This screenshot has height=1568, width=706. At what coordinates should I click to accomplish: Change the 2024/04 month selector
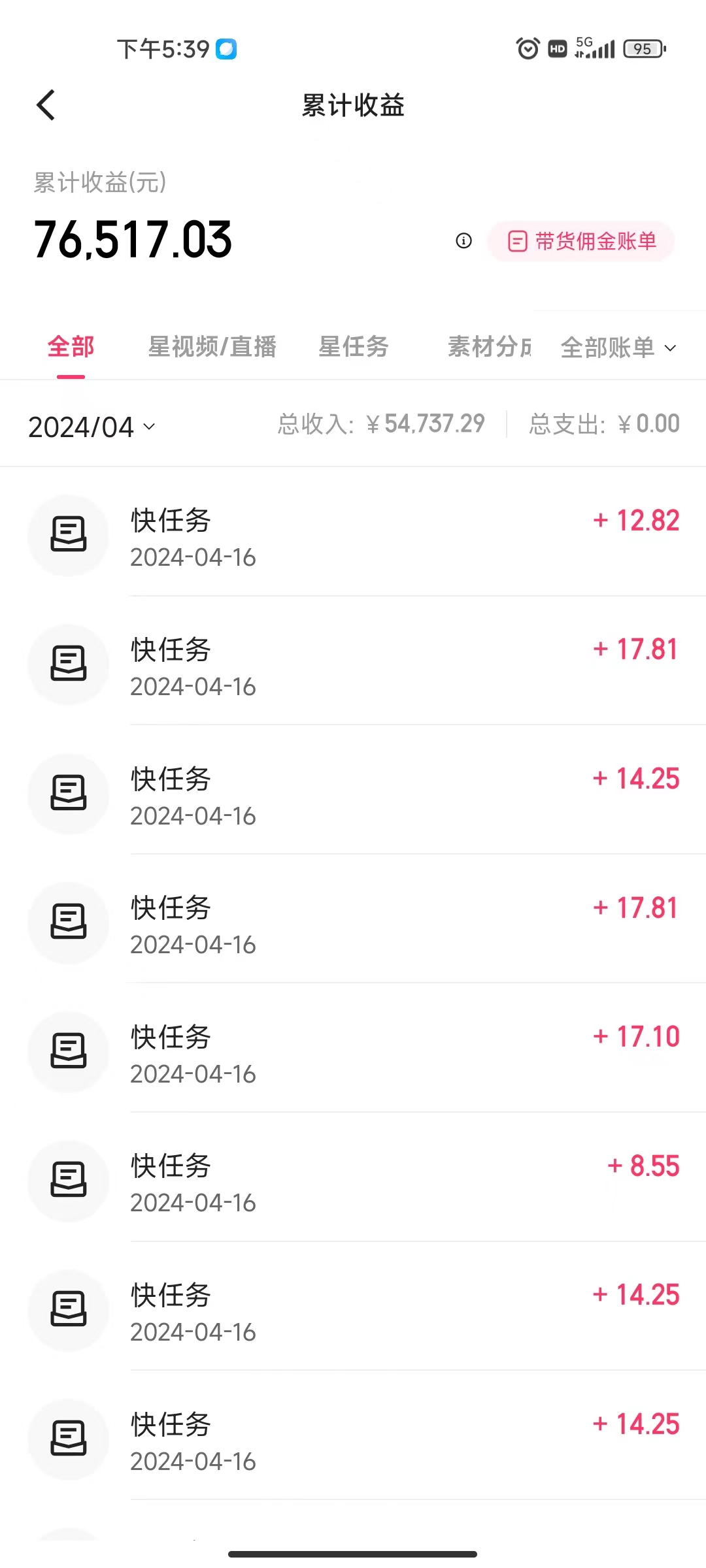tap(92, 427)
